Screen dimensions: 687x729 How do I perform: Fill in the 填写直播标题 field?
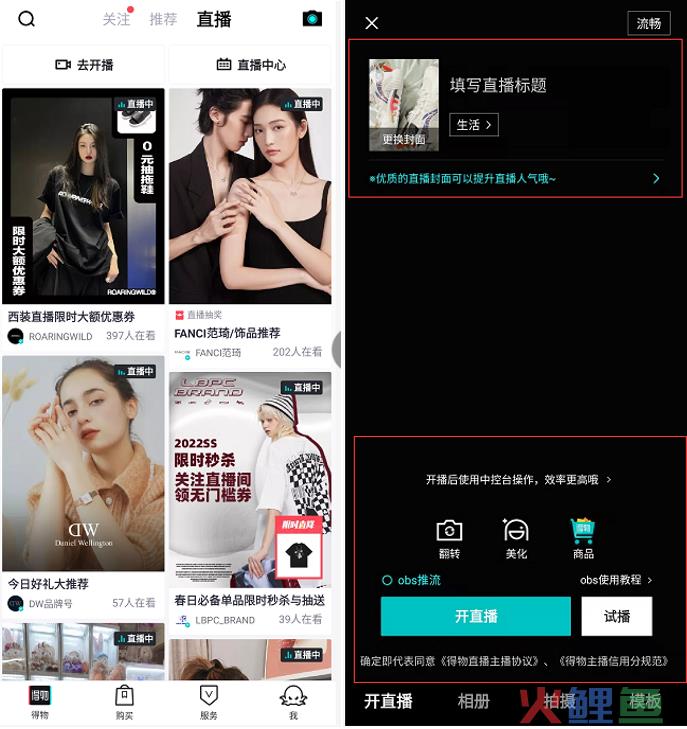[x=498, y=86]
